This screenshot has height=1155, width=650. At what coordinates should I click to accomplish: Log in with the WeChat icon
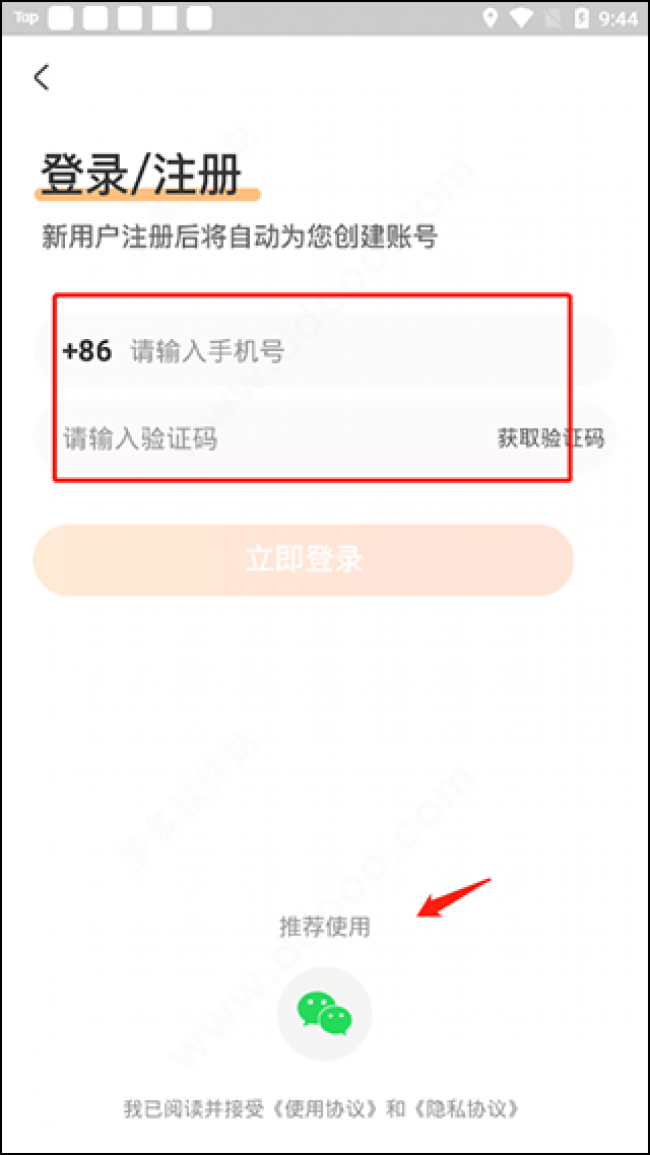[324, 1013]
